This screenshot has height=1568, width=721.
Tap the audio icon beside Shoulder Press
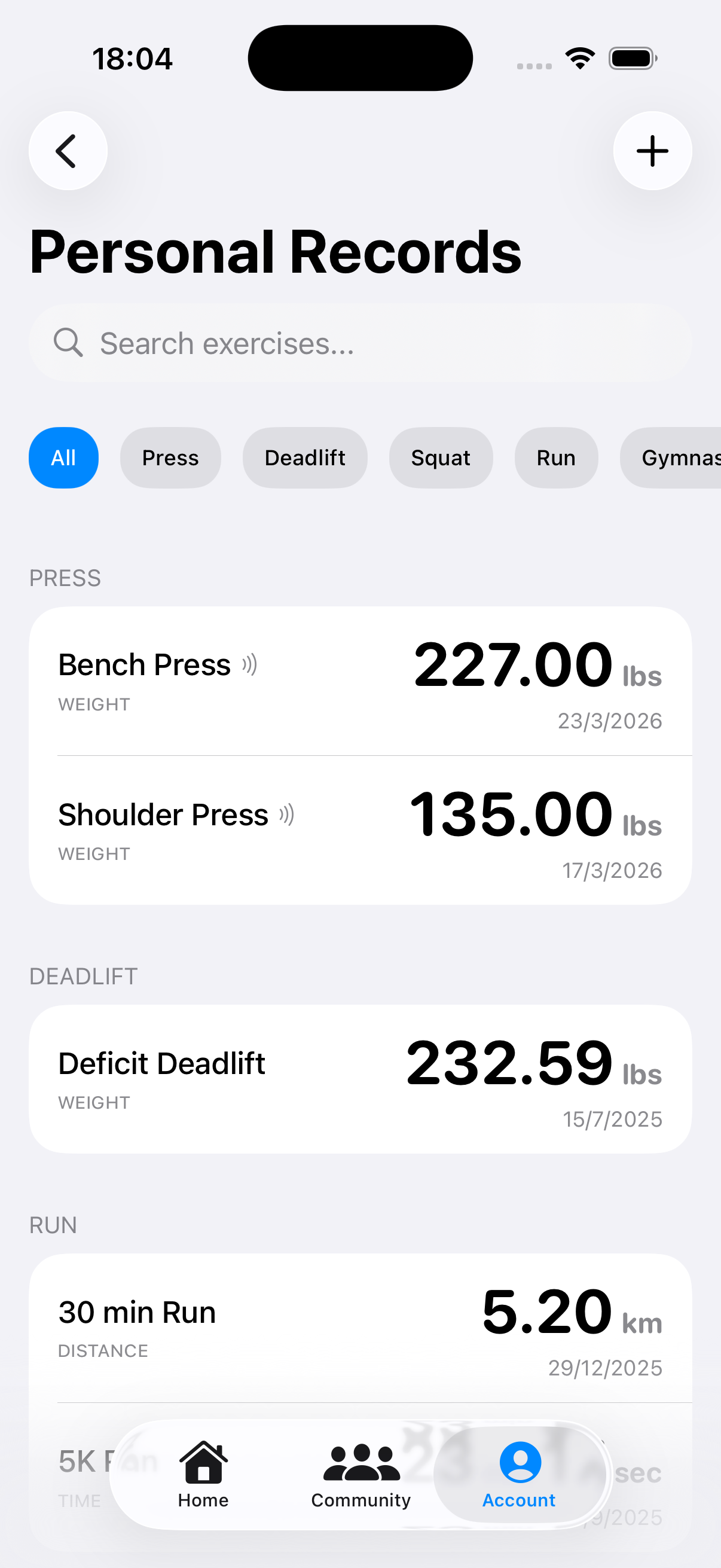(x=286, y=814)
